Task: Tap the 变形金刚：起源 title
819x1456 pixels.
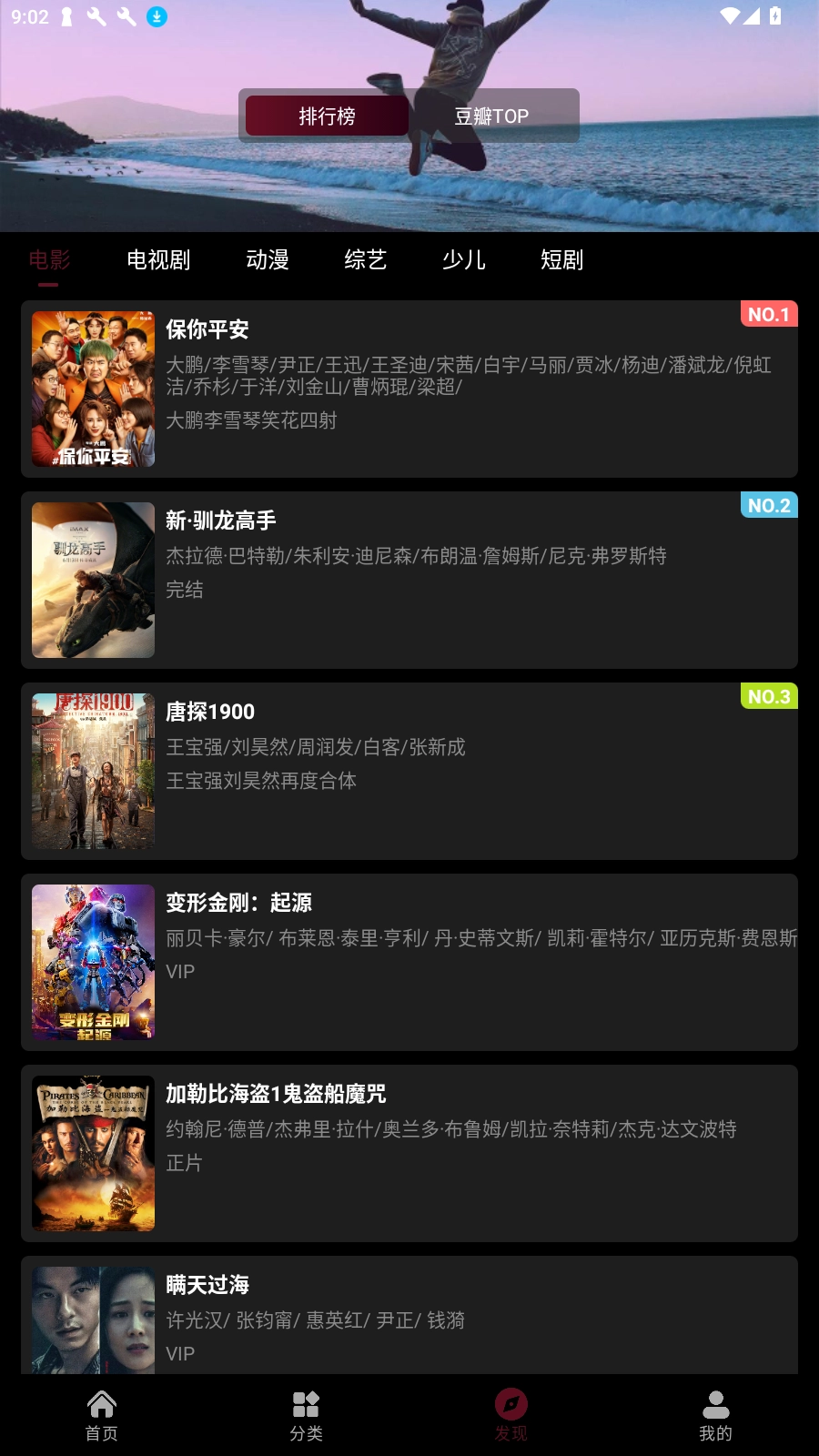Action: pyautogui.click(x=238, y=903)
